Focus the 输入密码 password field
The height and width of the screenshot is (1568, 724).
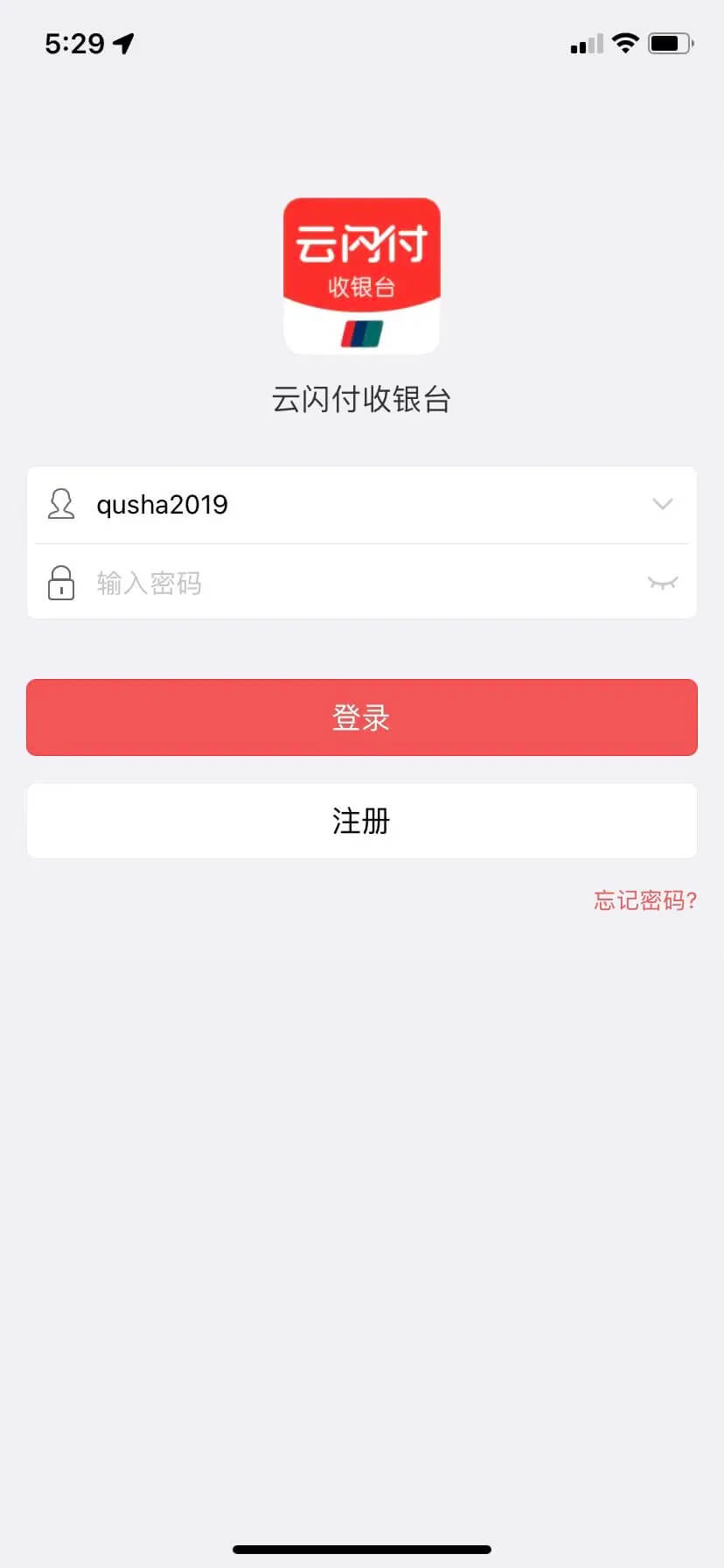pyautogui.click(x=350, y=583)
